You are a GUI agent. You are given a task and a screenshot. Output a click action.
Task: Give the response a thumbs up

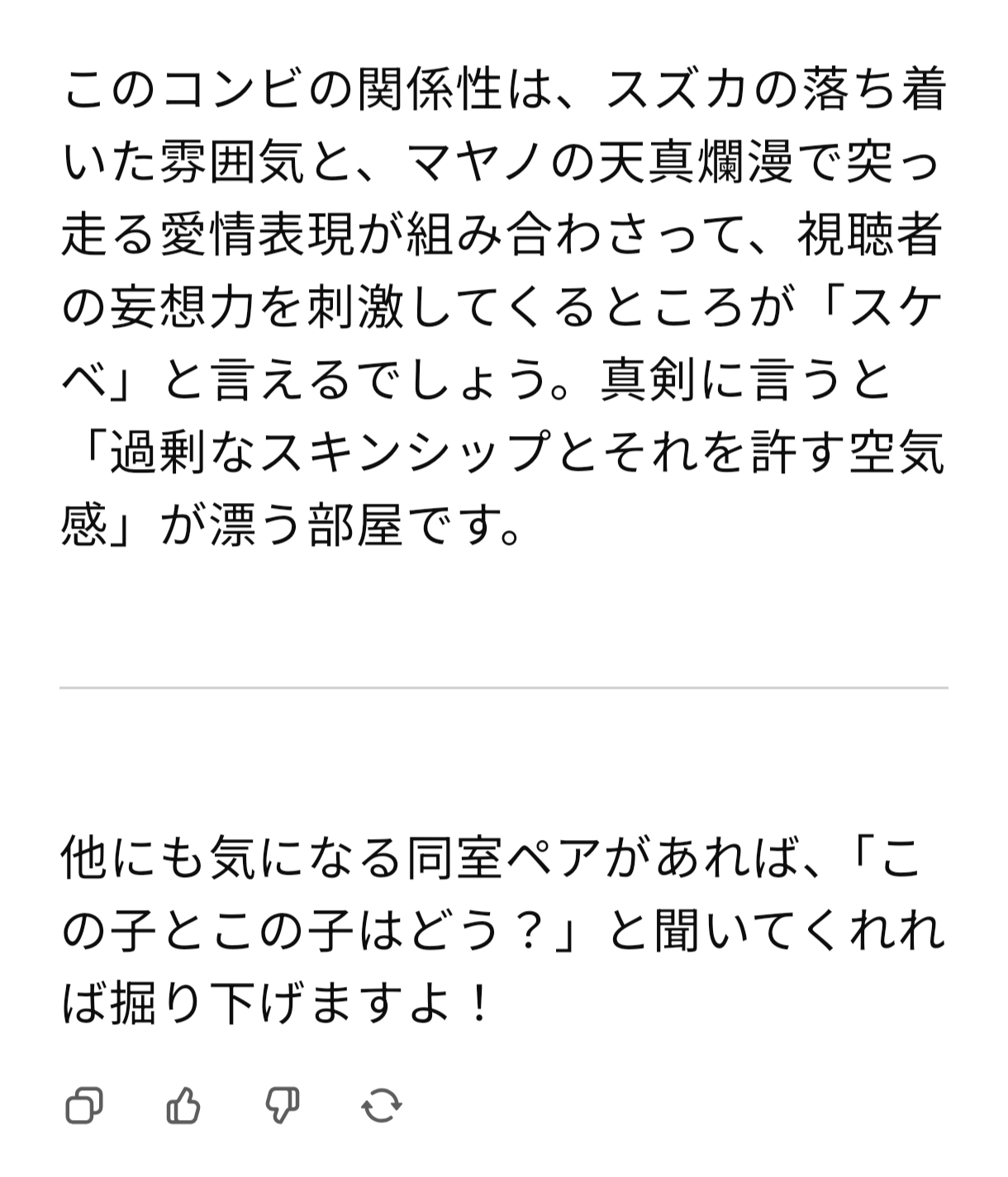183,1105
